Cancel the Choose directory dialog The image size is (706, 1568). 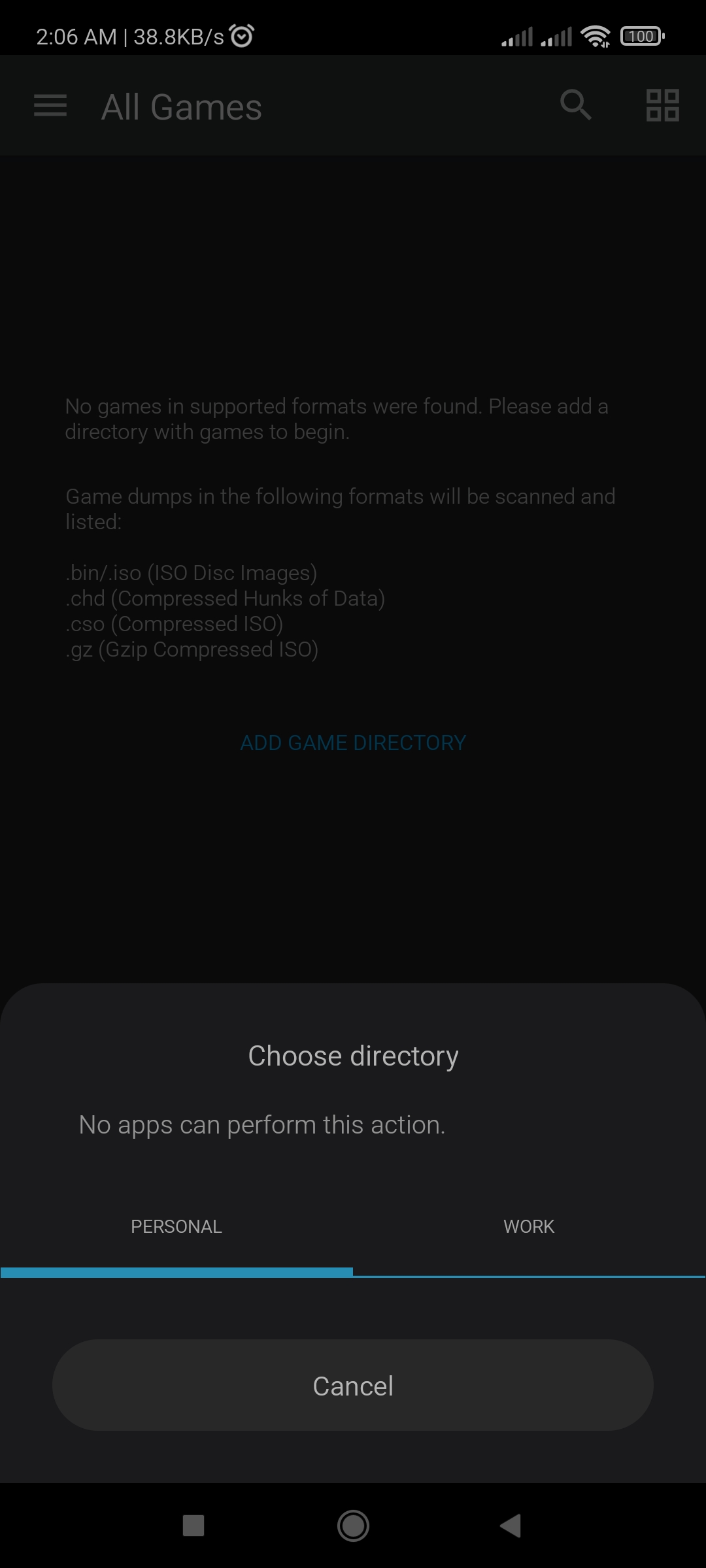tap(353, 1386)
